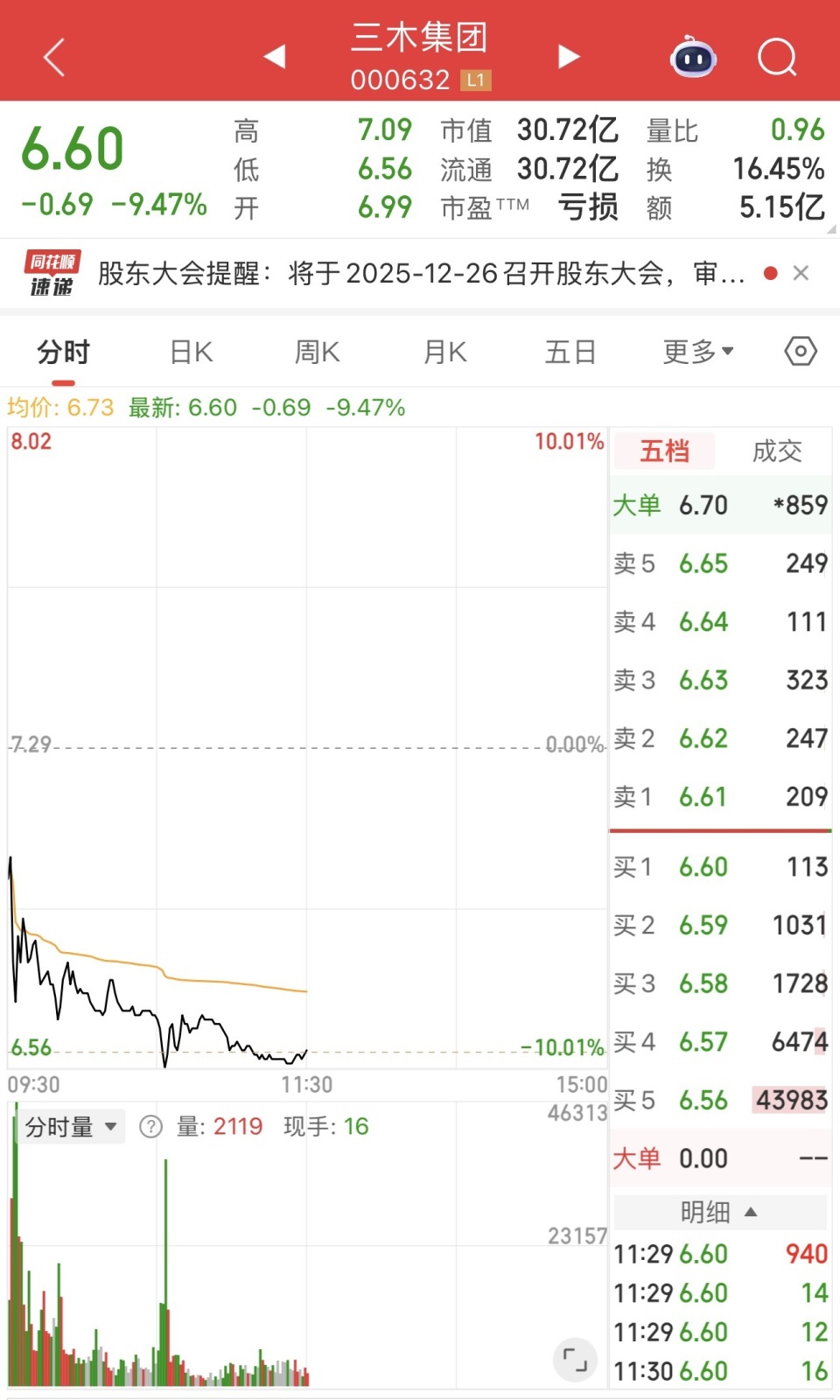The image size is (840, 1400).
Task: Open chart settings hexagon icon
Action: click(800, 352)
